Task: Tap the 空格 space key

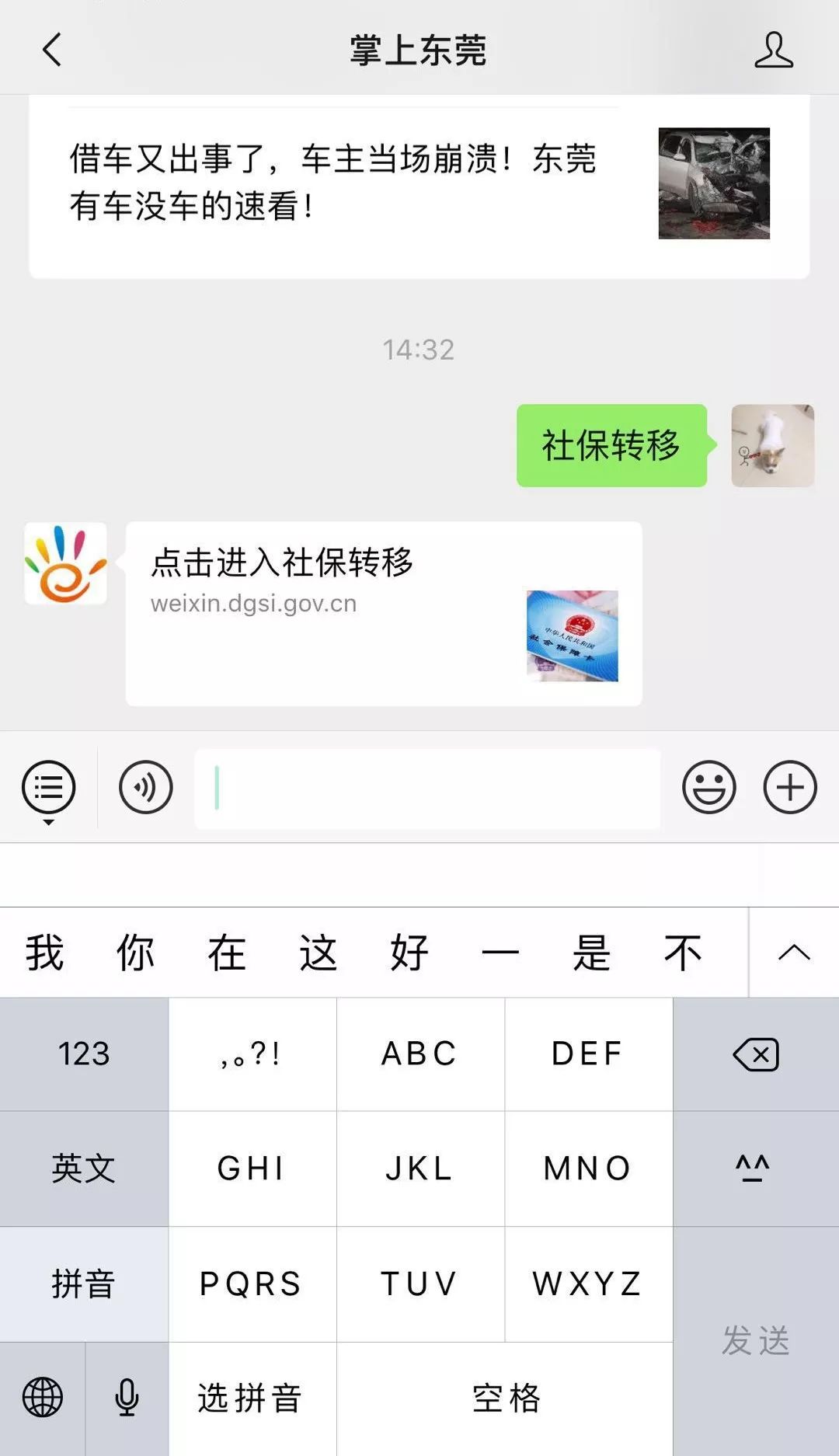Action: click(x=505, y=1398)
